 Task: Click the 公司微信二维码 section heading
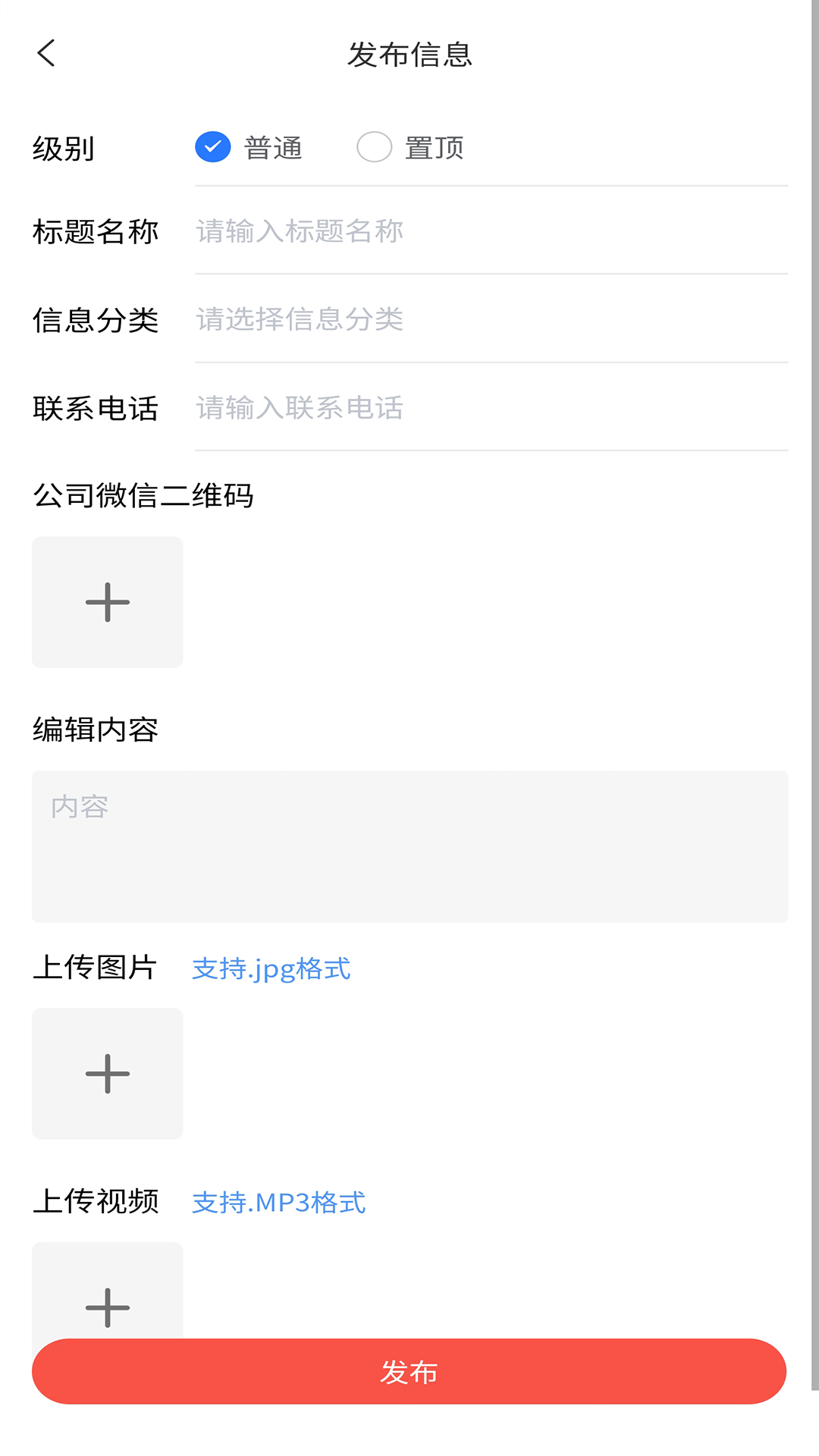[x=144, y=497]
